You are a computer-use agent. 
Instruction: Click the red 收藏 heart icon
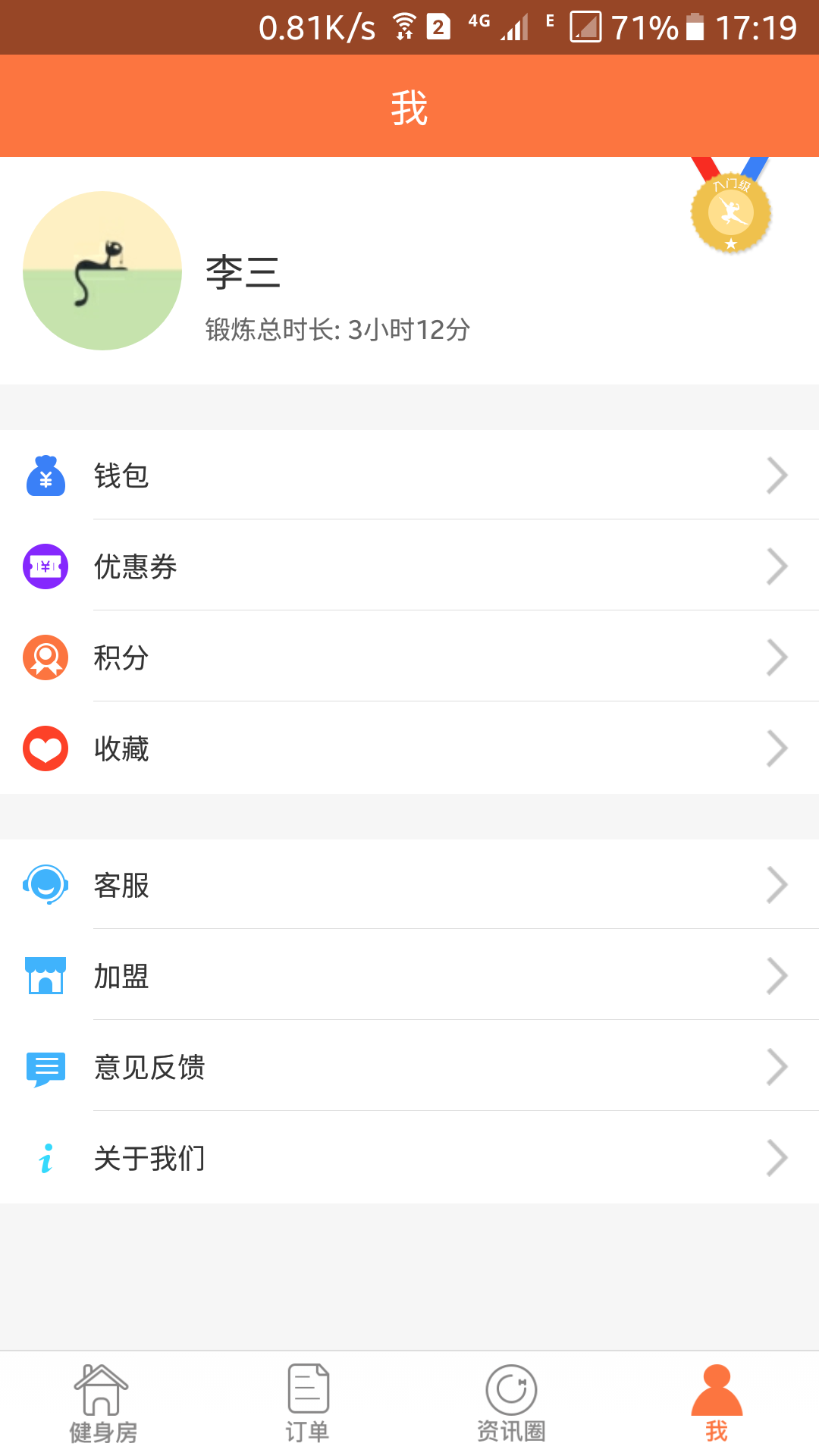(45, 748)
